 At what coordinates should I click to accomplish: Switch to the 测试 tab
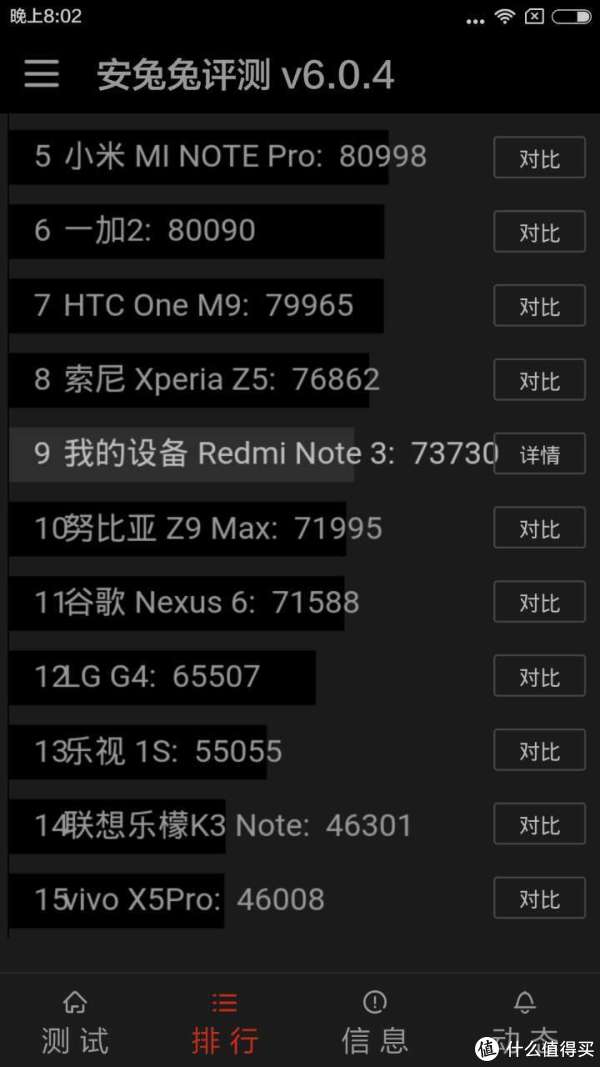(x=75, y=1023)
